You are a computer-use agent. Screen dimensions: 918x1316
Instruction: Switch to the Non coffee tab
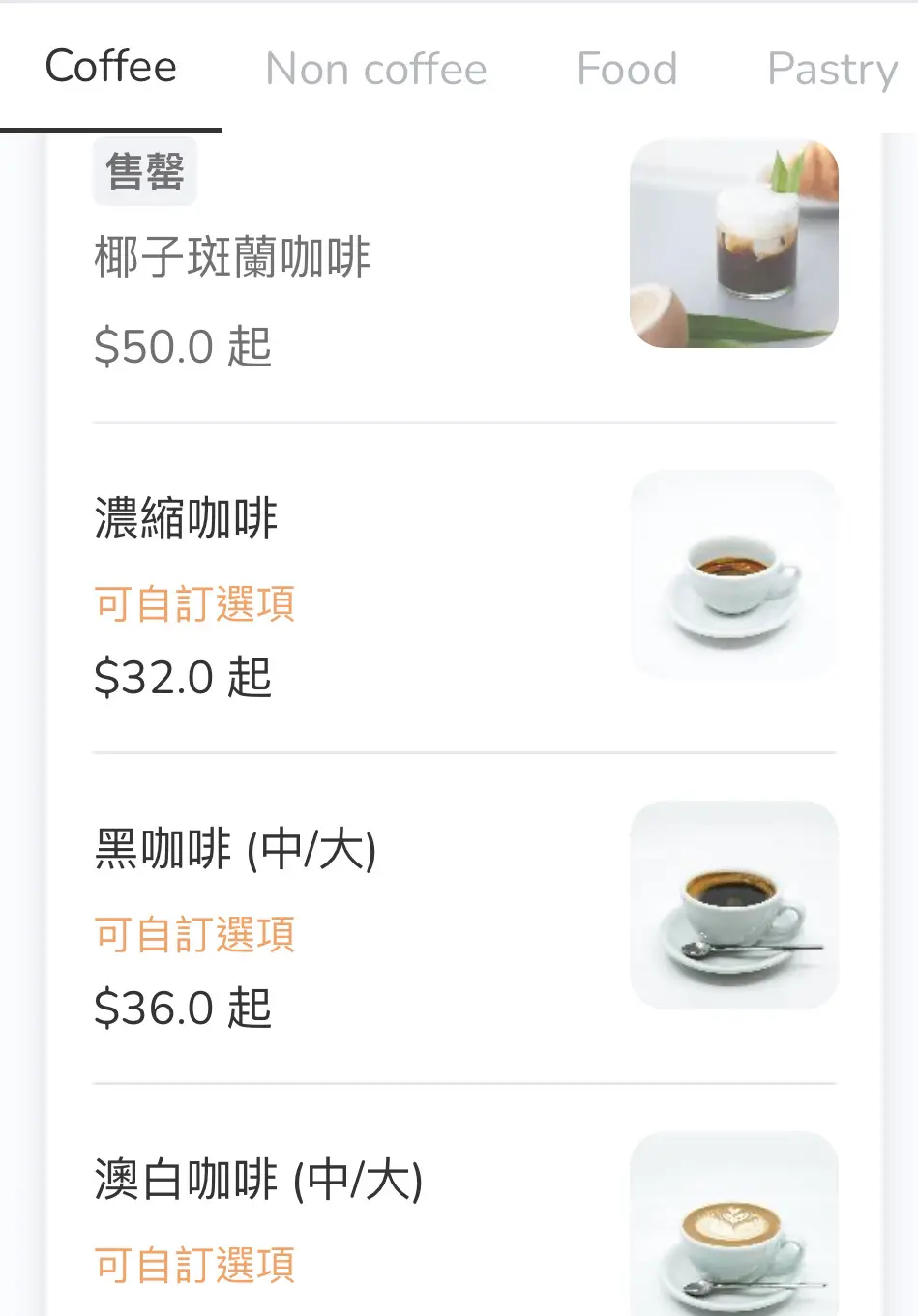(376, 70)
